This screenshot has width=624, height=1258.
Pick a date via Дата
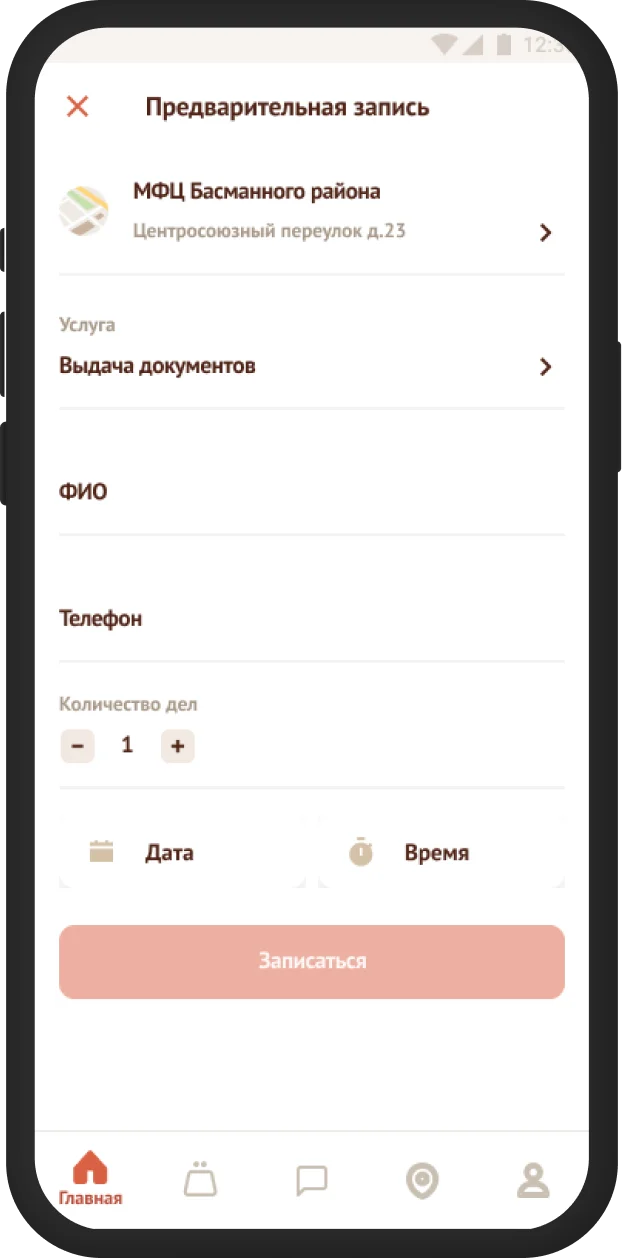click(182, 853)
